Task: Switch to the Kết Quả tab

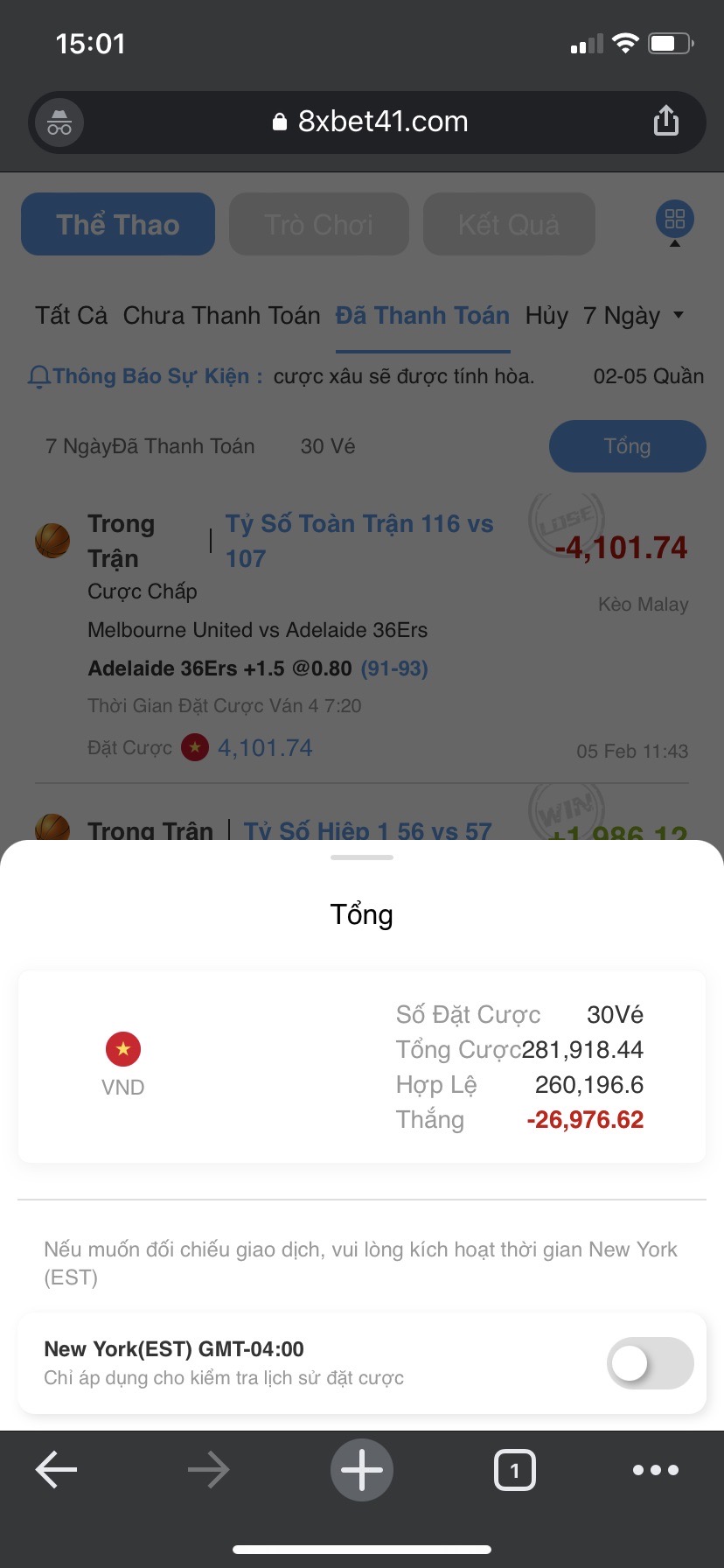Action: [509, 225]
